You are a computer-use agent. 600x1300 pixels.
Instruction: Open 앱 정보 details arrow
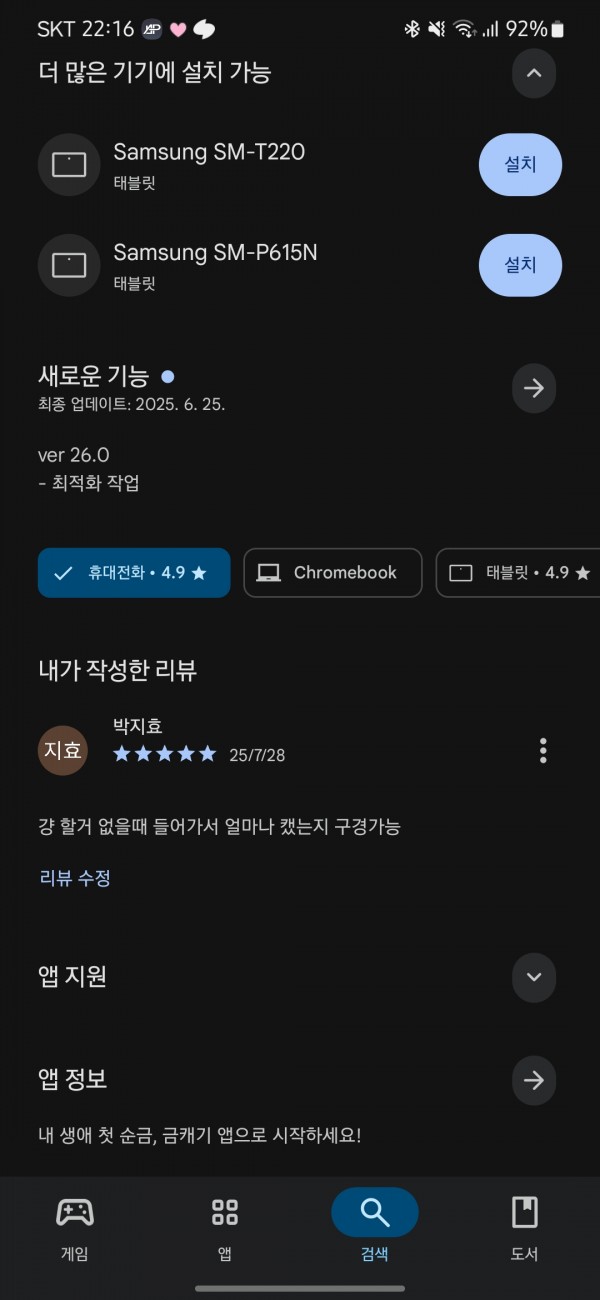533,1080
